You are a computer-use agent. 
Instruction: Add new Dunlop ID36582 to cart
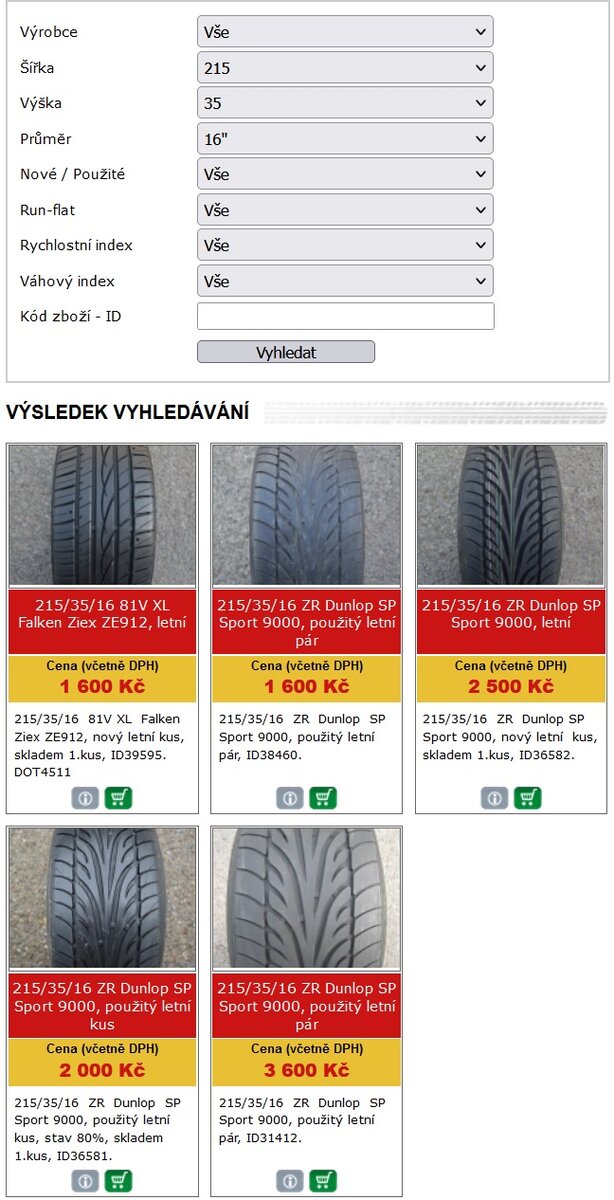click(x=527, y=798)
